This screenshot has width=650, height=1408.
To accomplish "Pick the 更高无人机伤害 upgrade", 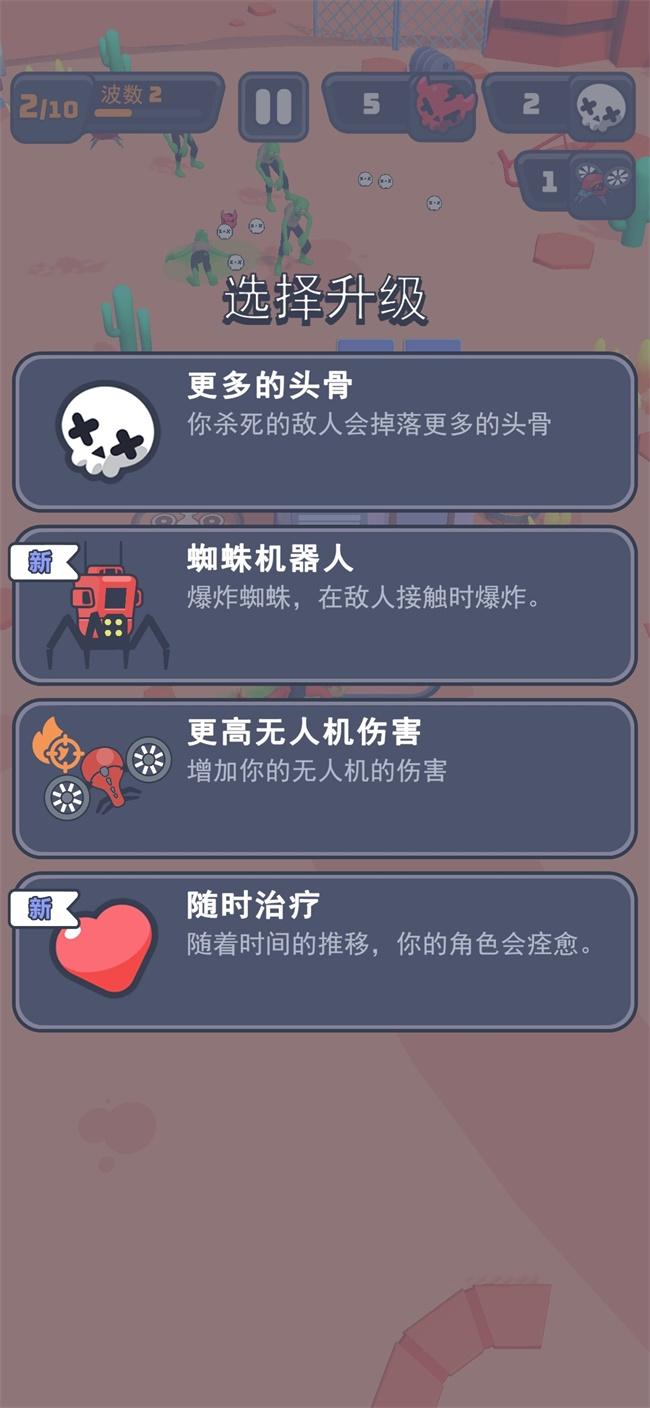I will [x=325, y=778].
